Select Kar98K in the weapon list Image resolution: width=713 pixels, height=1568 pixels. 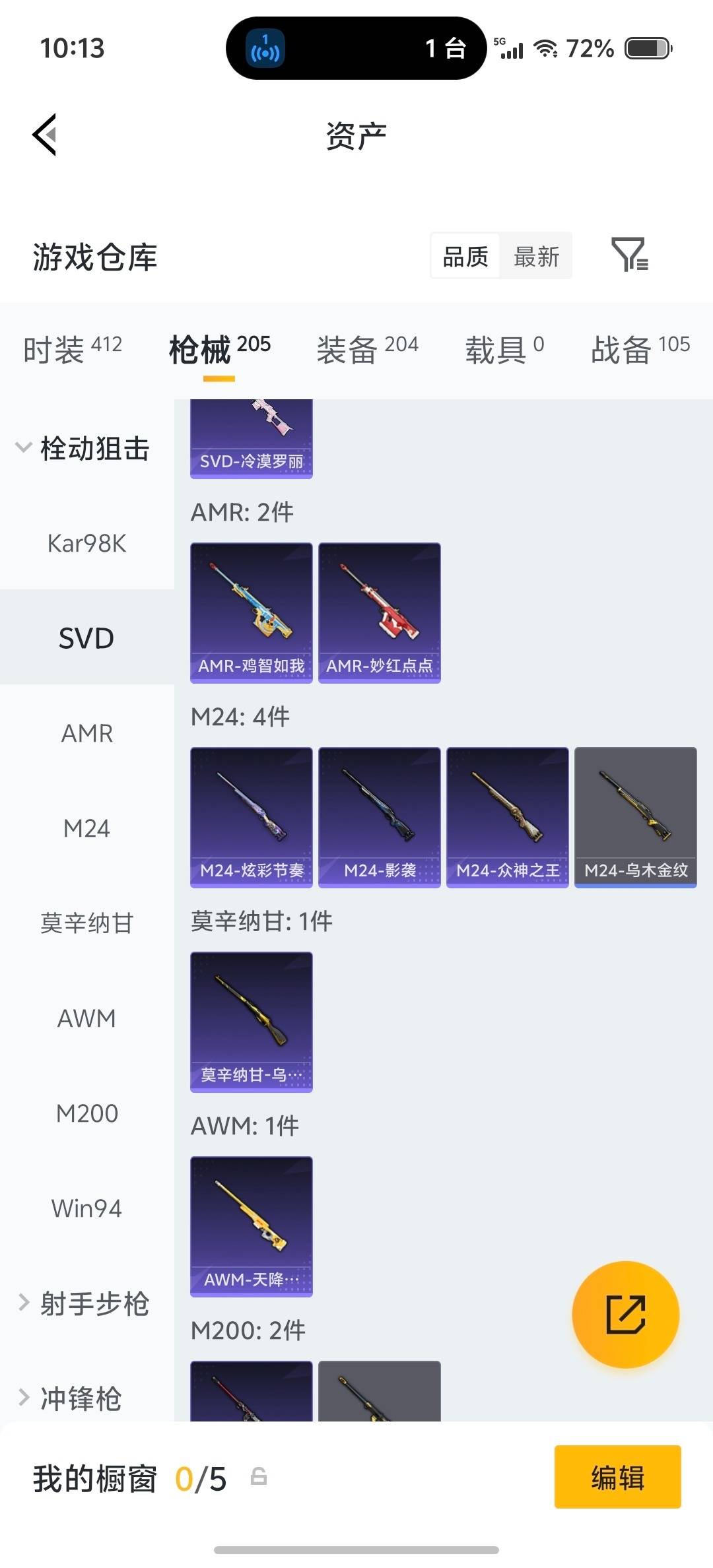(86, 543)
